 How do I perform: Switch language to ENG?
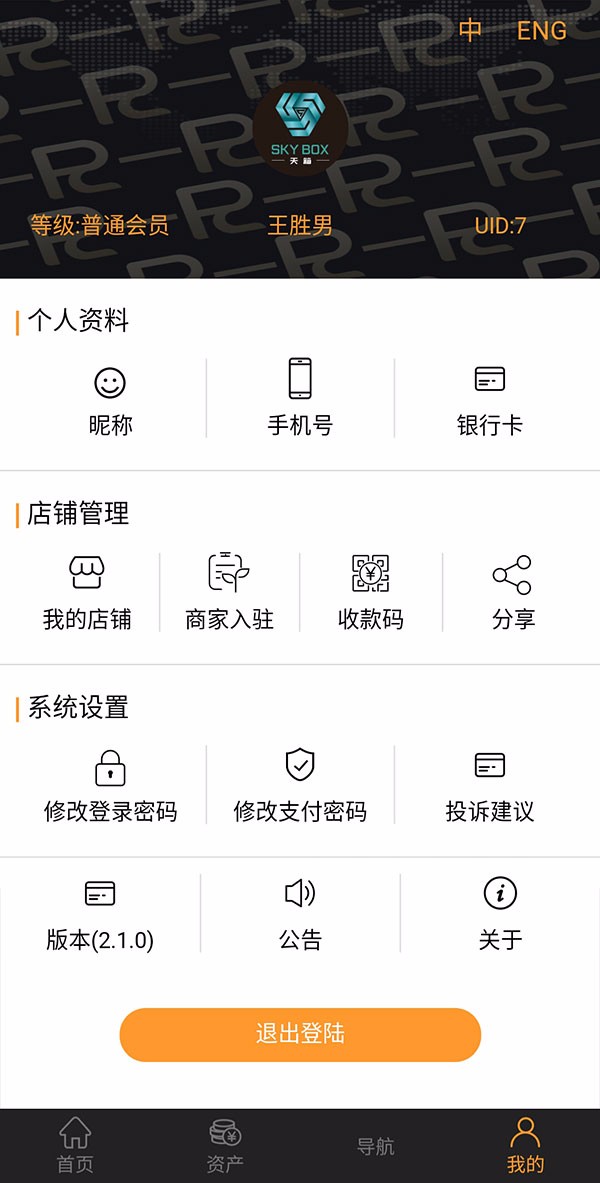[541, 31]
